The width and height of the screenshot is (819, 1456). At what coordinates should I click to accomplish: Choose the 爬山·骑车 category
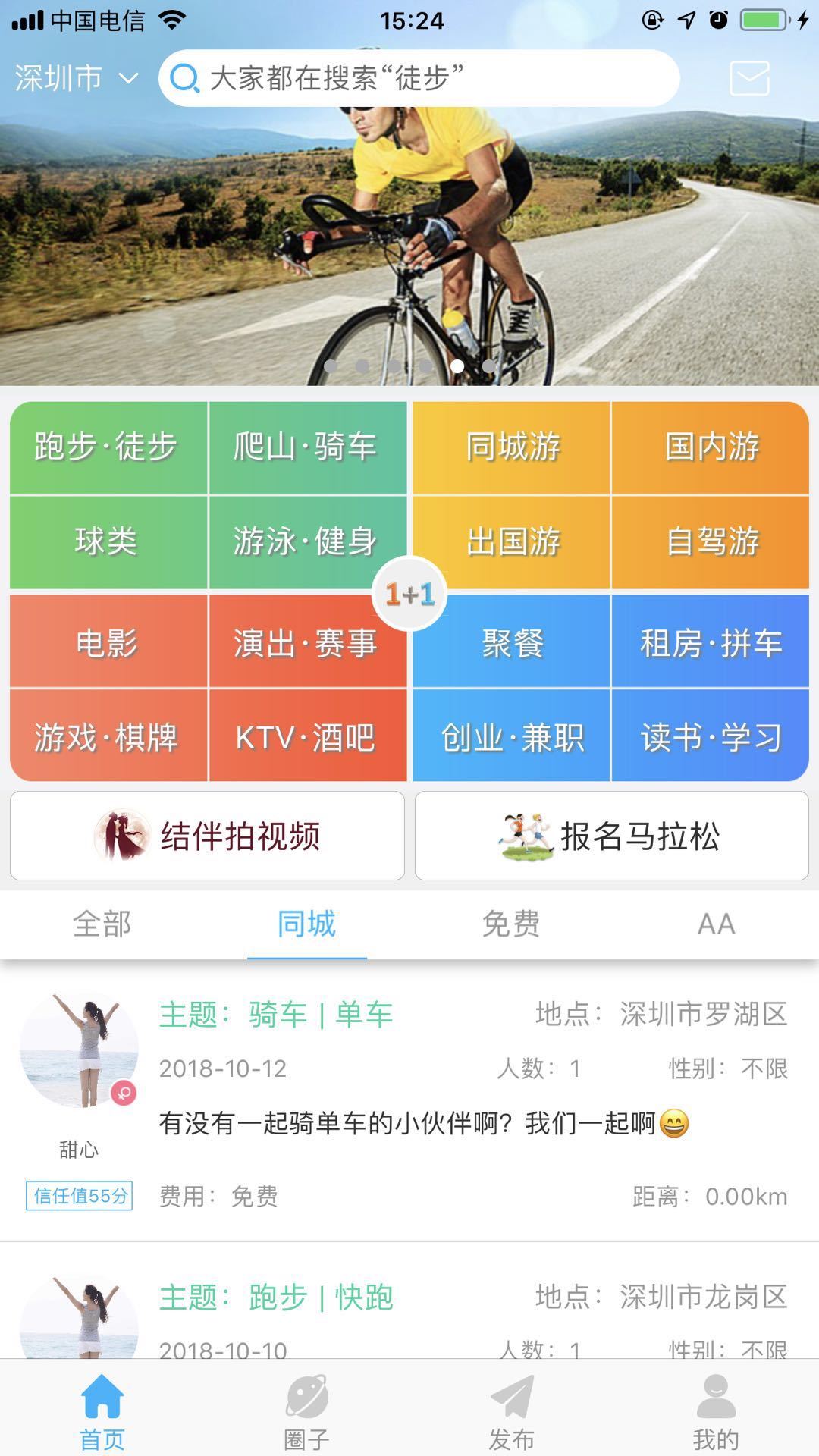[x=306, y=447]
